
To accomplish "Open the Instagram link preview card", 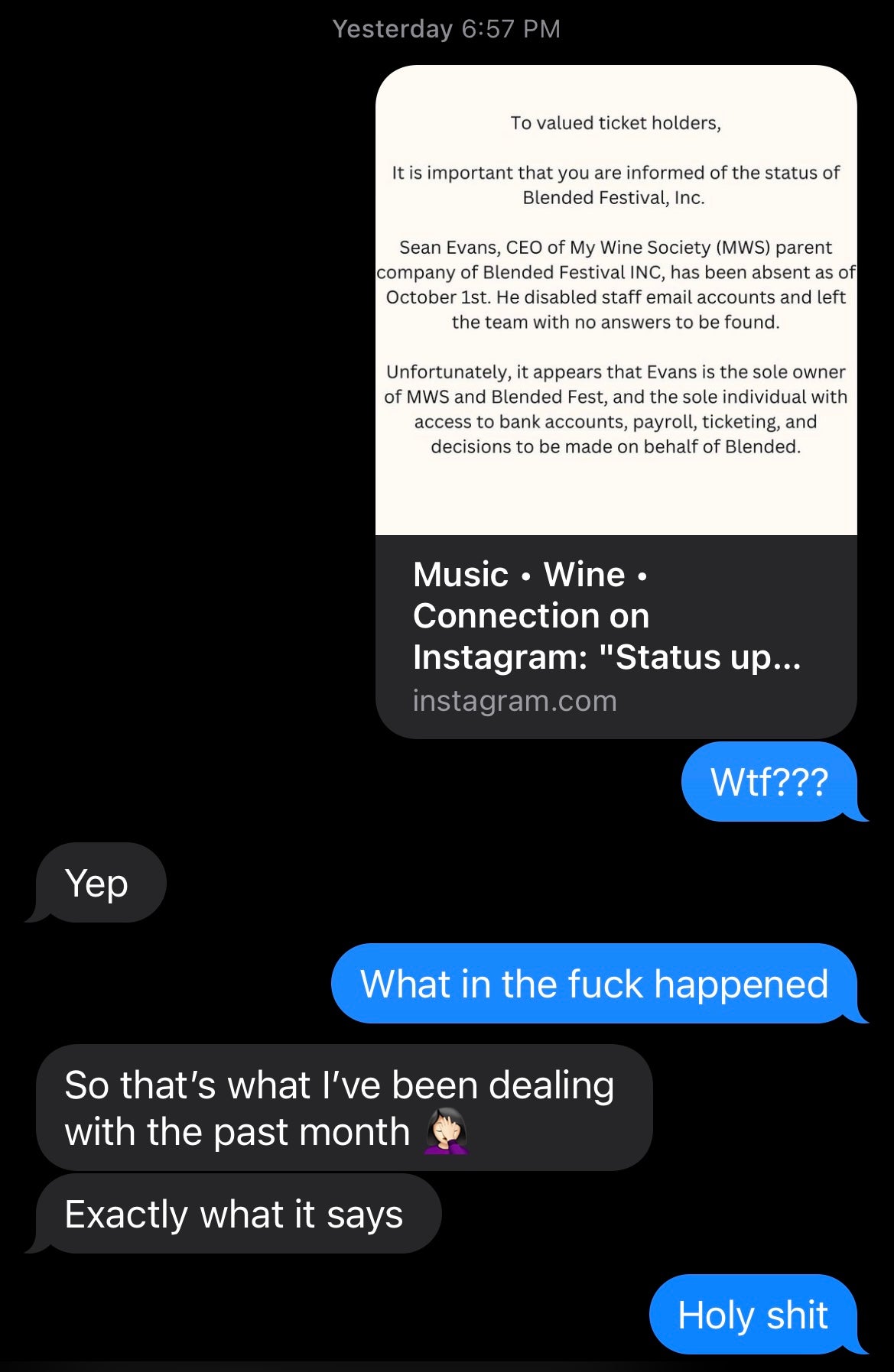I will pos(615,634).
